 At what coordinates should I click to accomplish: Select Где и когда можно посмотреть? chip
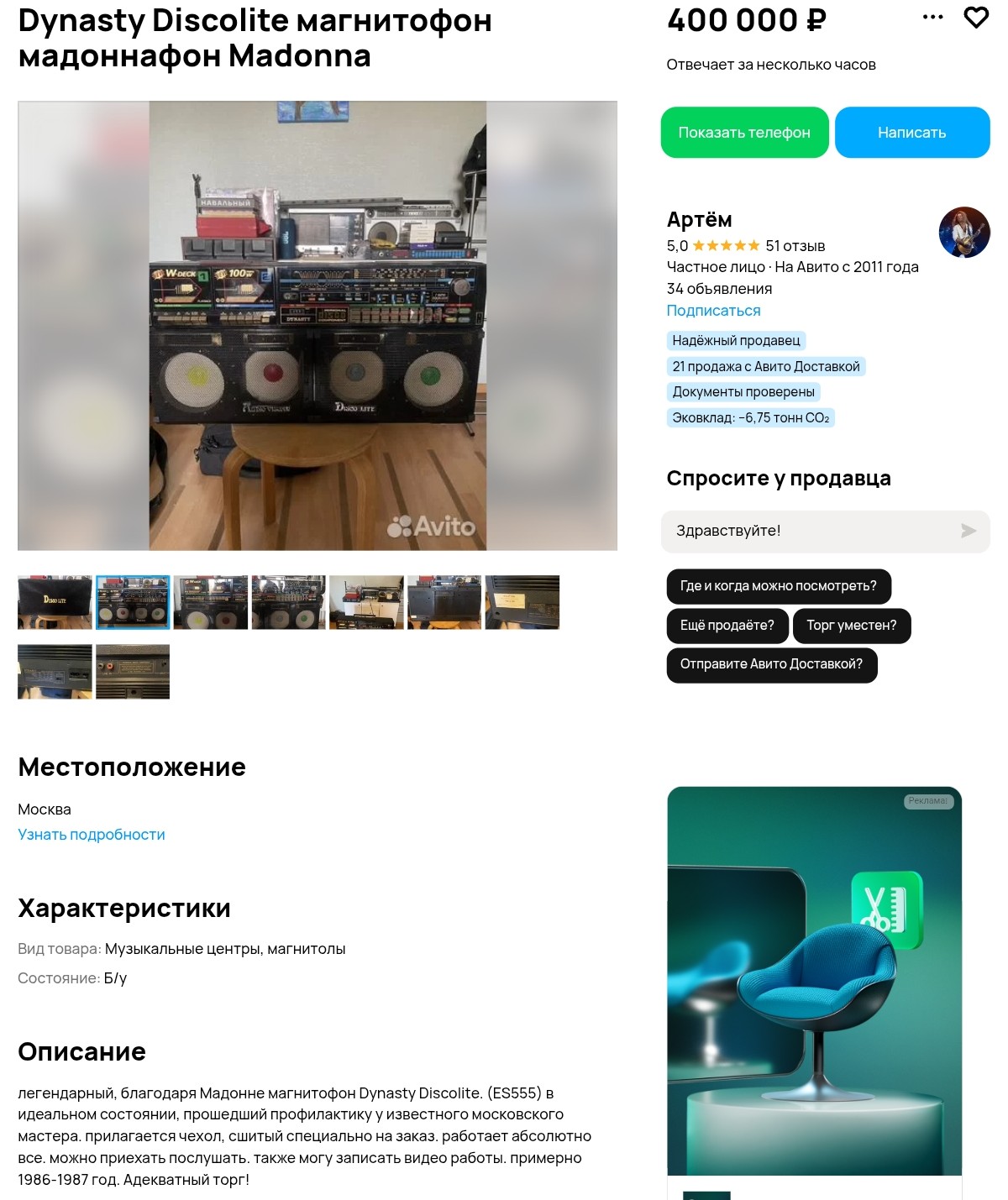click(x=778, y=586)
